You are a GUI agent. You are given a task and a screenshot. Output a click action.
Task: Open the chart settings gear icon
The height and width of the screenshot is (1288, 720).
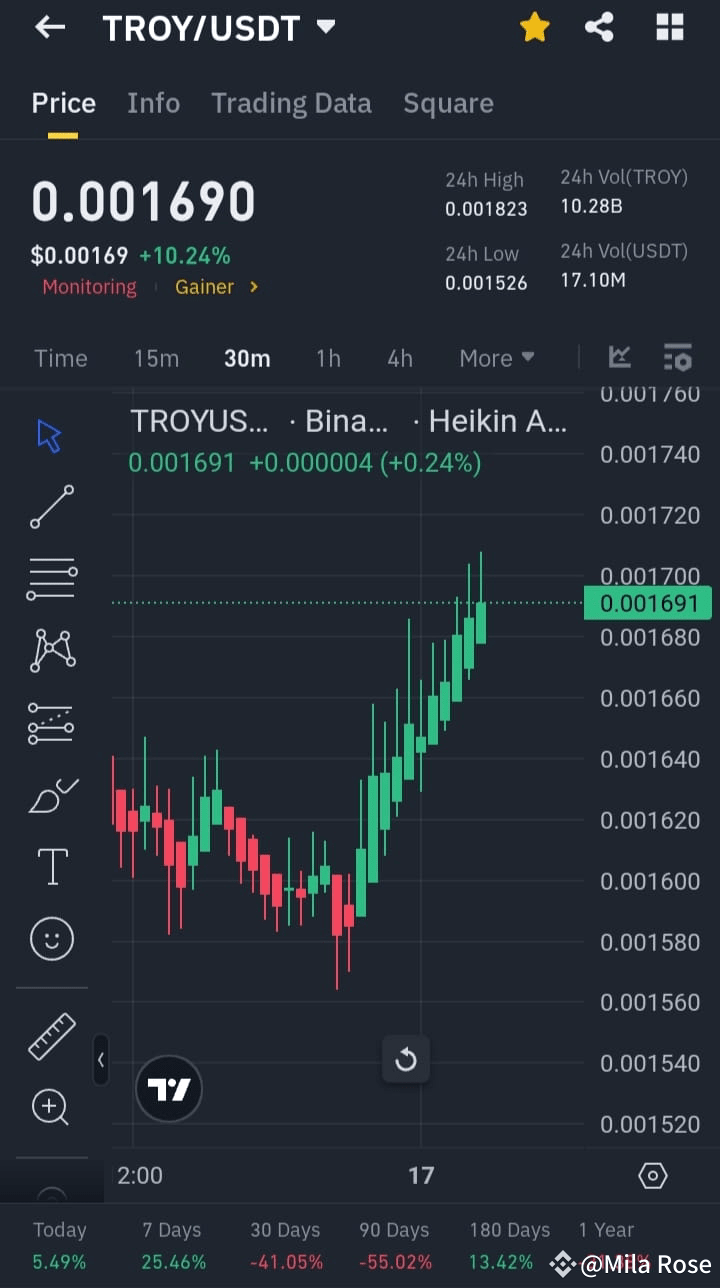653,1175
